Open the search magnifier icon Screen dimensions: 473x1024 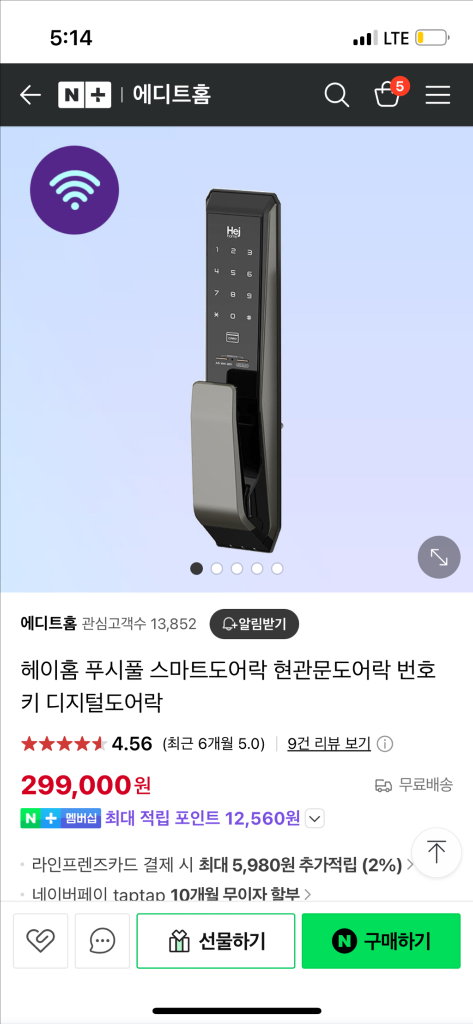point(336,95)
